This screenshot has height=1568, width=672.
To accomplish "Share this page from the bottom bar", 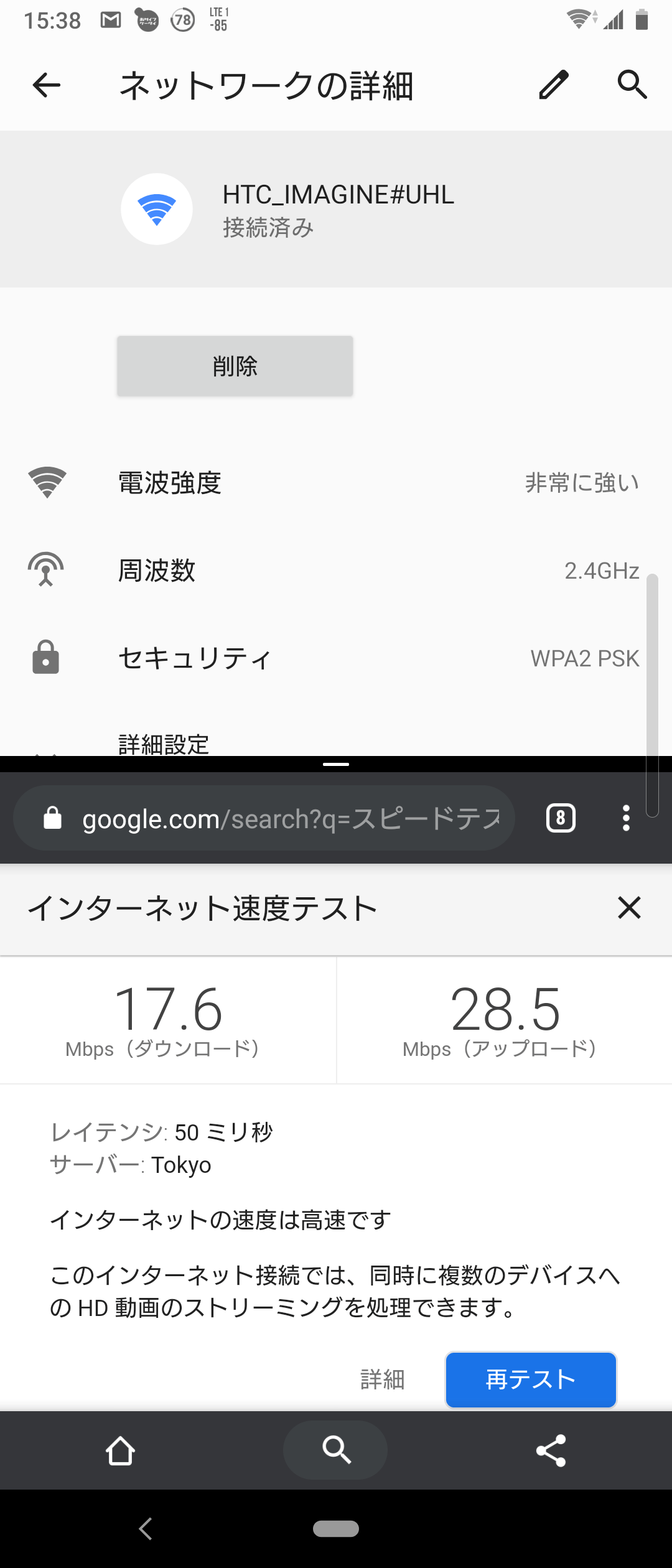I will 551,1450.
